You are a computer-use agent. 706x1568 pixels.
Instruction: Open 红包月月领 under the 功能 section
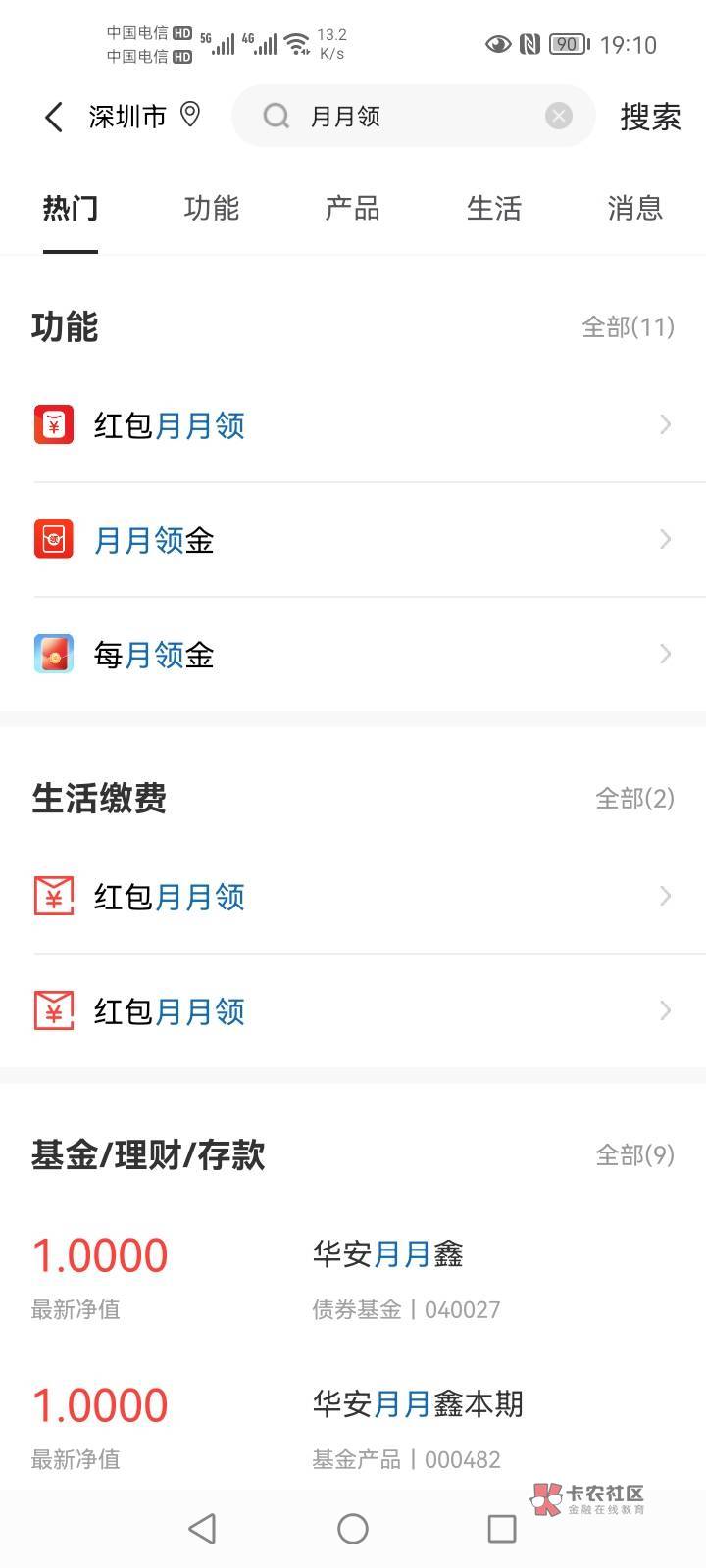click(353, 425)
